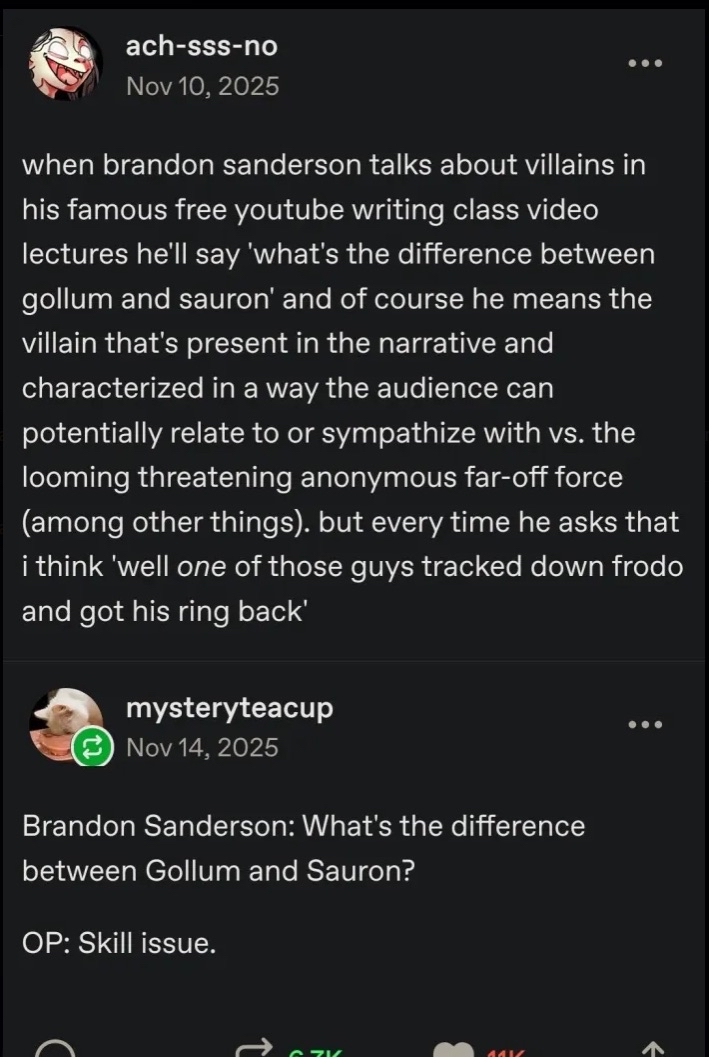The image size is (709, 1057).
Task: Open overflow menu on mysteryteacup's reblog
Action: click(x=645, y=724)
